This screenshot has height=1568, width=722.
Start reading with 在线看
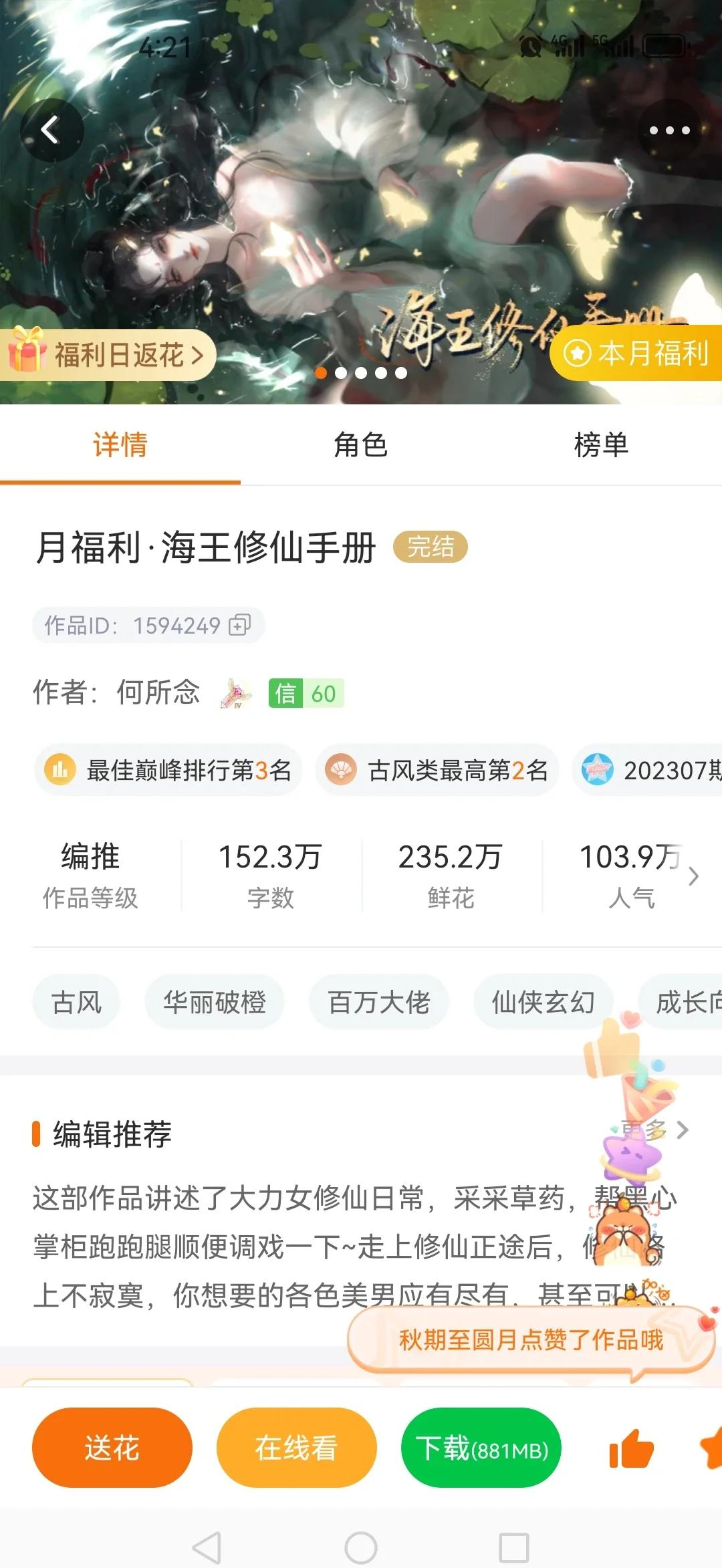coord(296,1448)
